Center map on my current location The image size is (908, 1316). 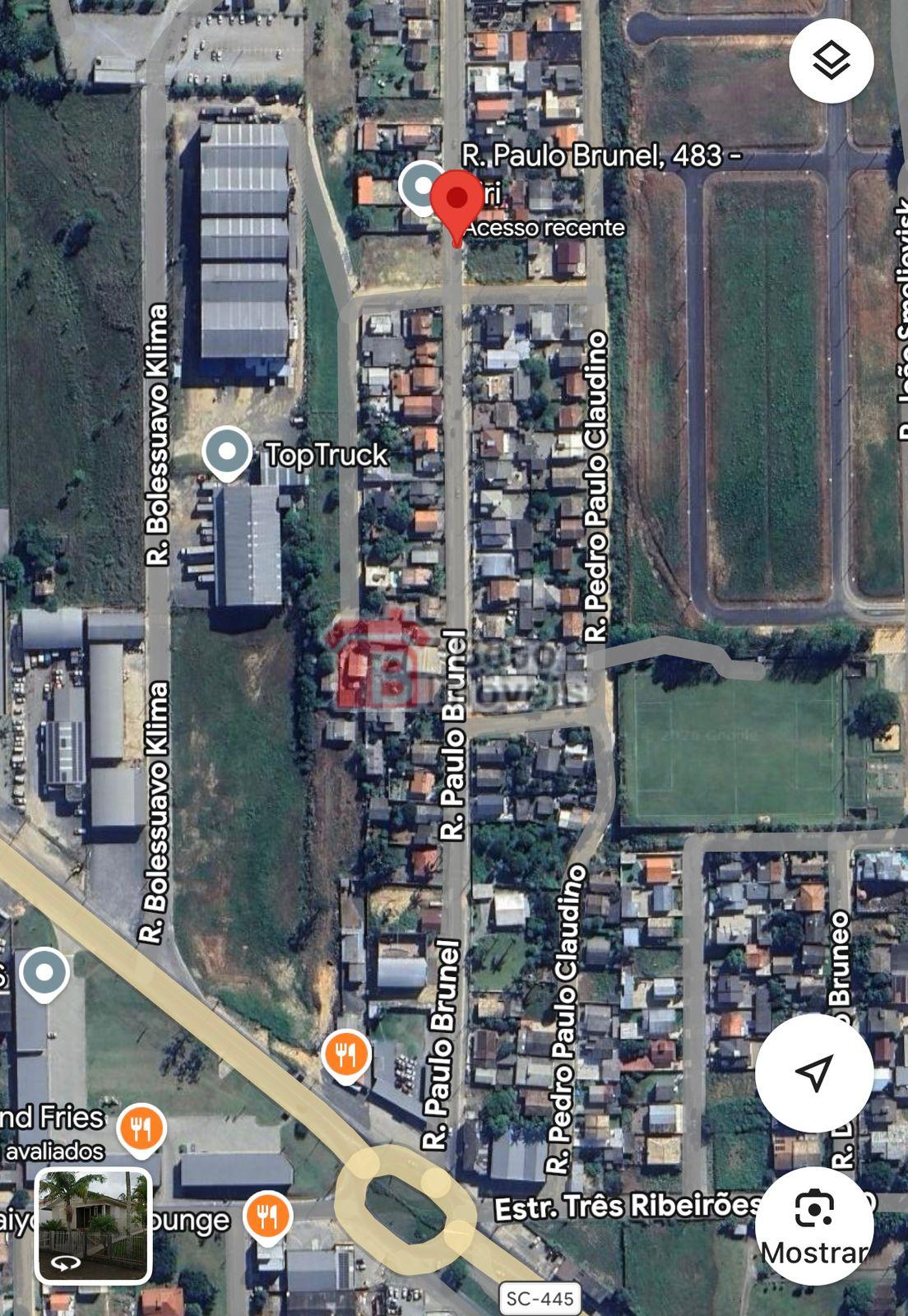(813, 1072)
